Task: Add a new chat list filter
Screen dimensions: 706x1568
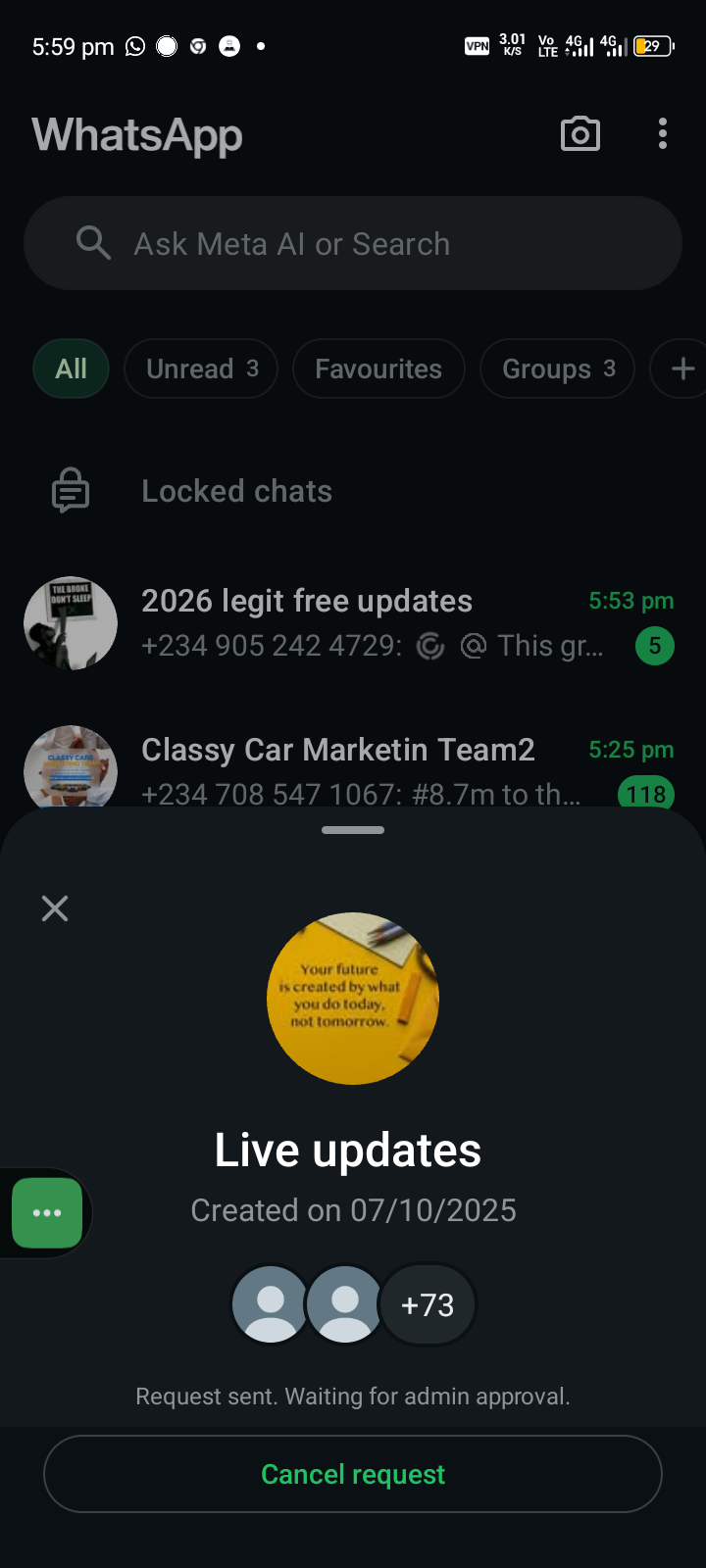Action: click(x=682, y=368)
